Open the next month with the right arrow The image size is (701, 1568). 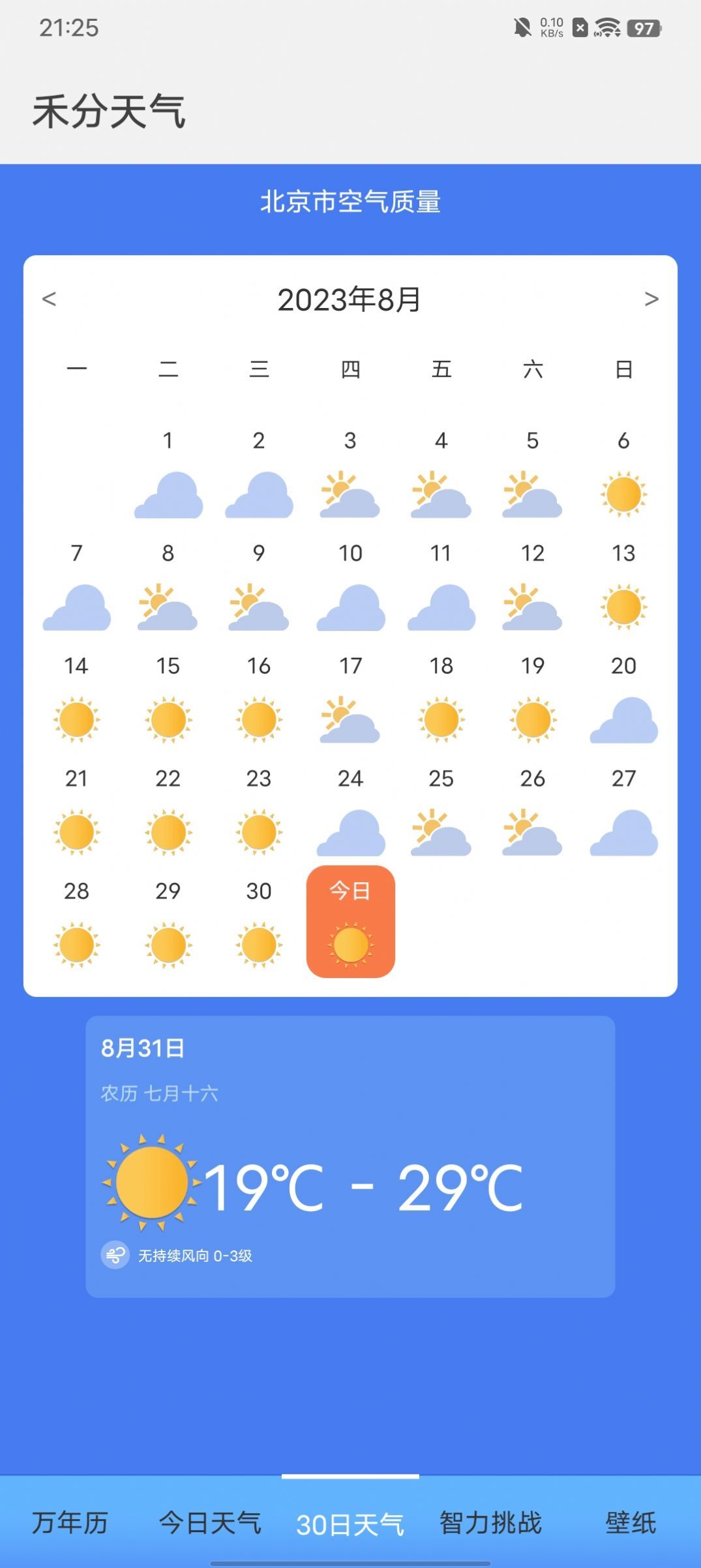point(650,299)
